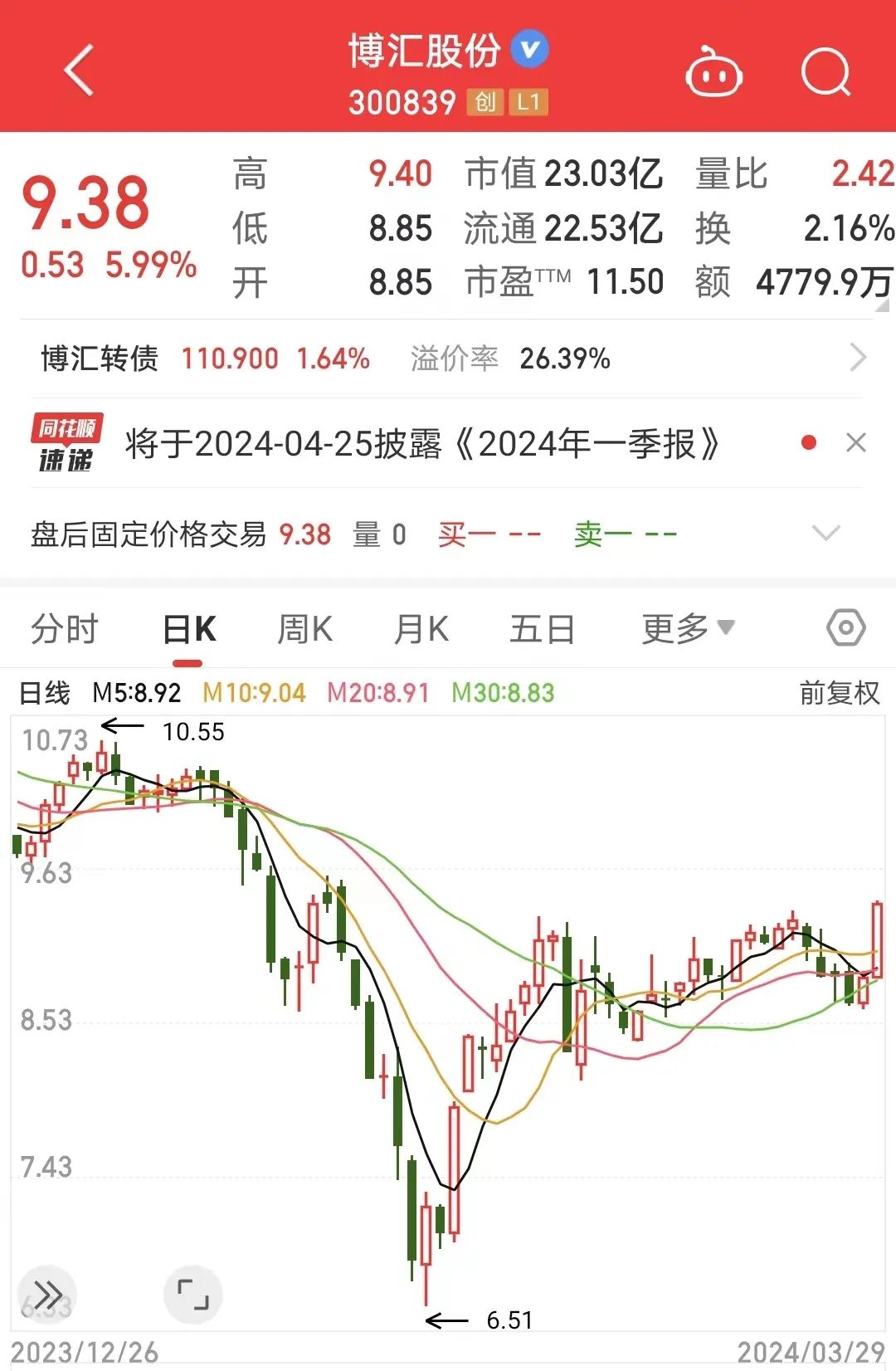Open the 更多 dropdown for chart periods
896x1371 pixels.
coord(688,629)
